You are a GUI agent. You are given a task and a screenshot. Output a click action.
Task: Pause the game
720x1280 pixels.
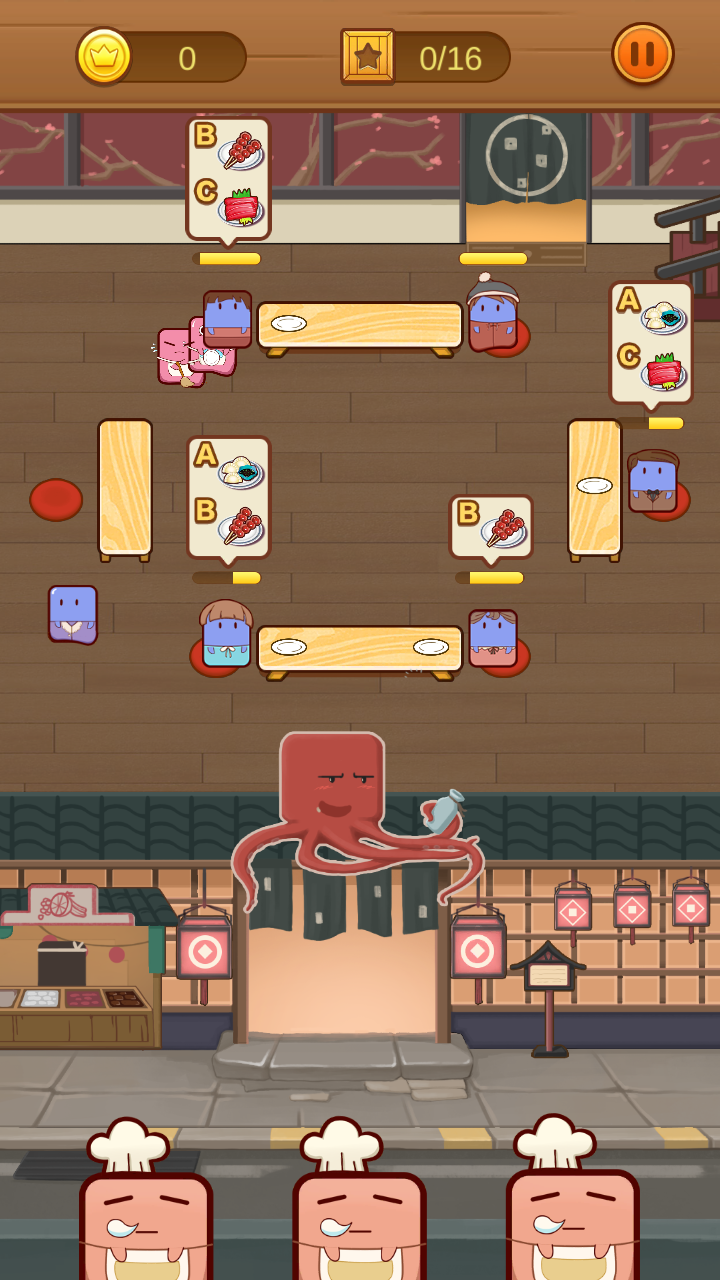pos(643,54)
